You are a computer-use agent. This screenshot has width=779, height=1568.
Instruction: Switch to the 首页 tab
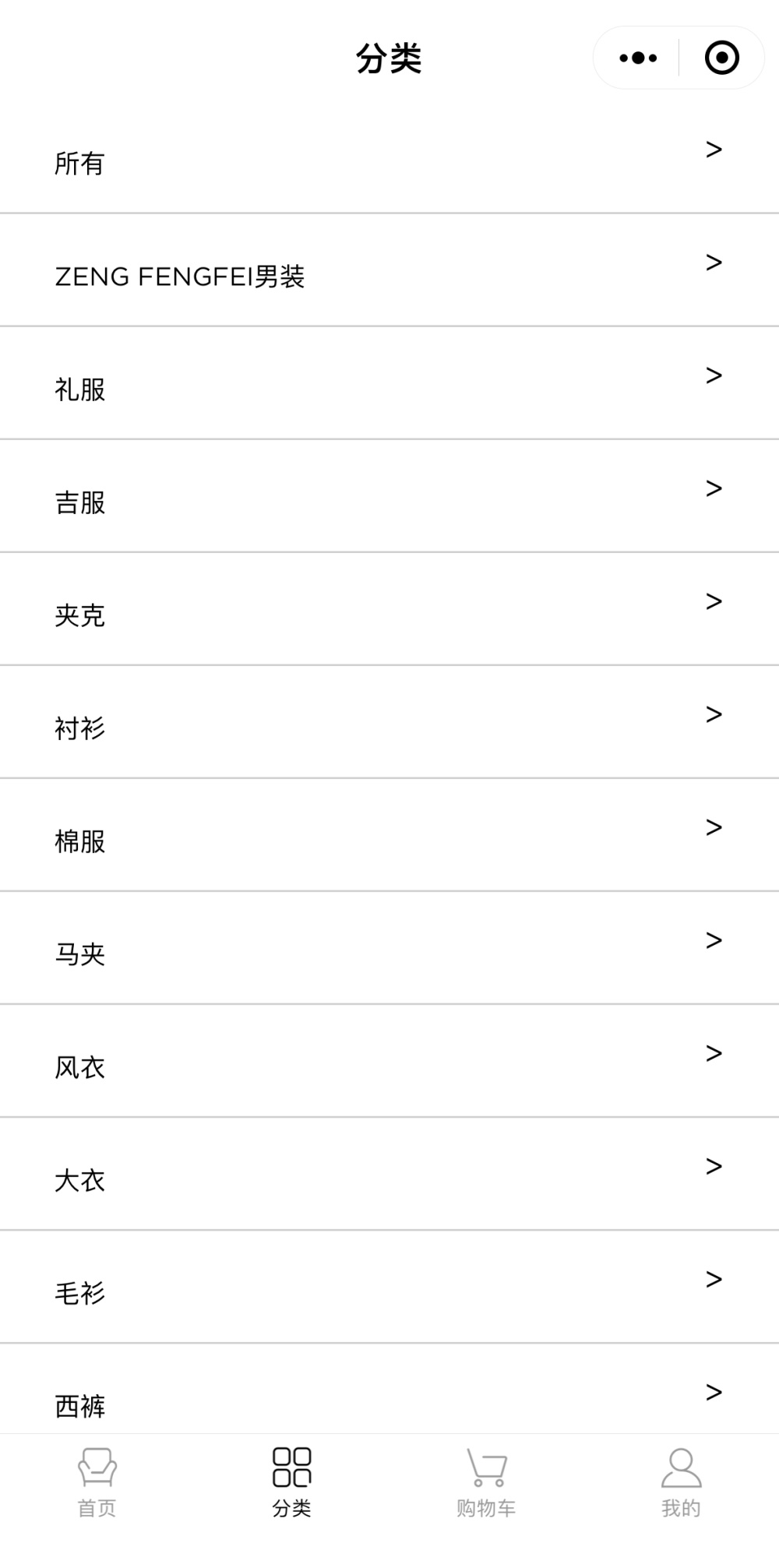[x=97, y=1483]
